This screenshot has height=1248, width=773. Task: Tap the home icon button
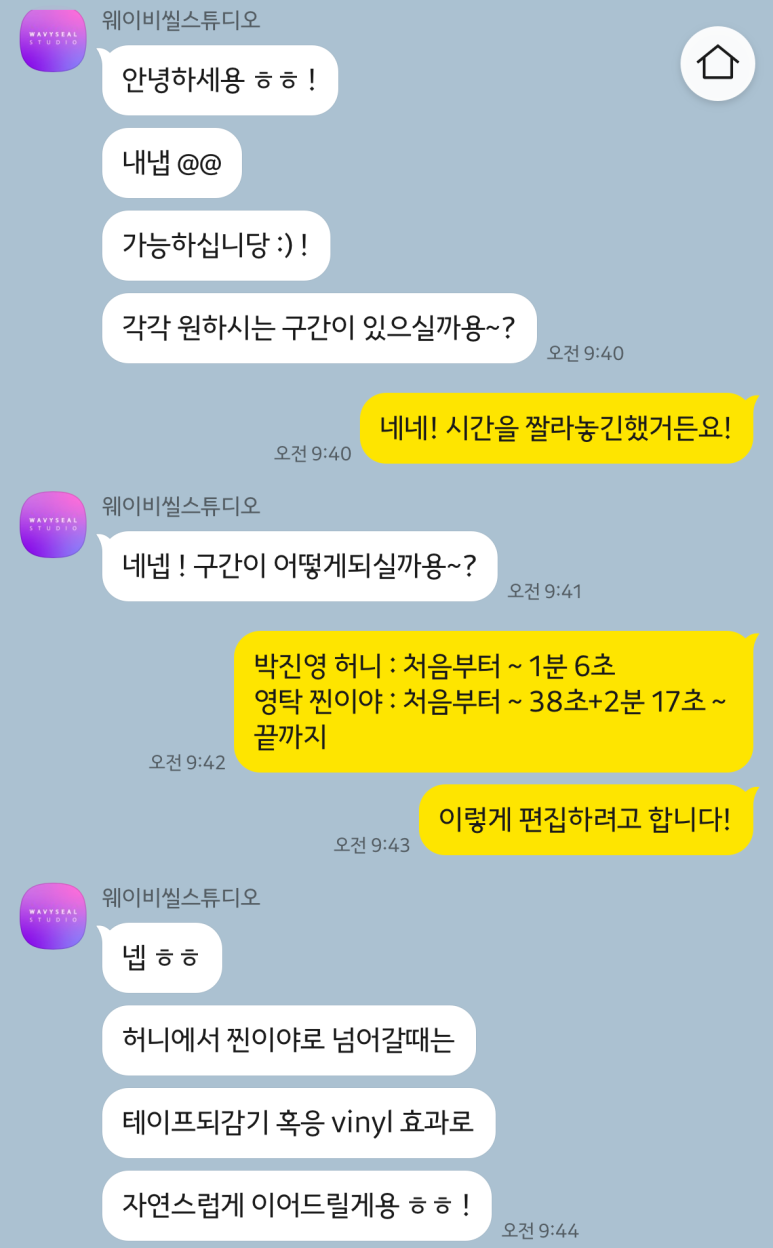[x=717, y=63]
